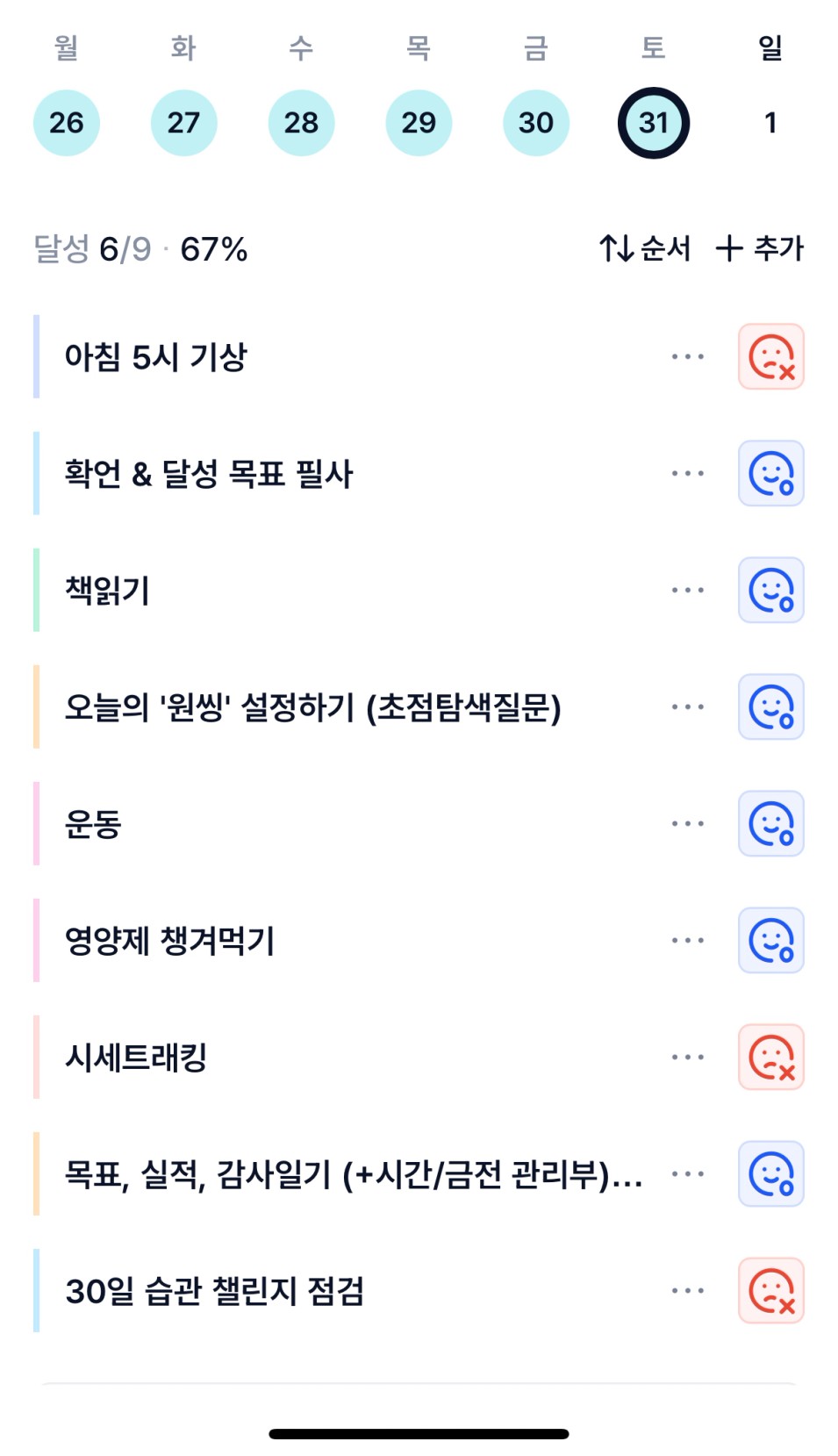Open the 아침 5시 기상 habit
Viewport: 838px width, 1456px height.
[156, 357]
